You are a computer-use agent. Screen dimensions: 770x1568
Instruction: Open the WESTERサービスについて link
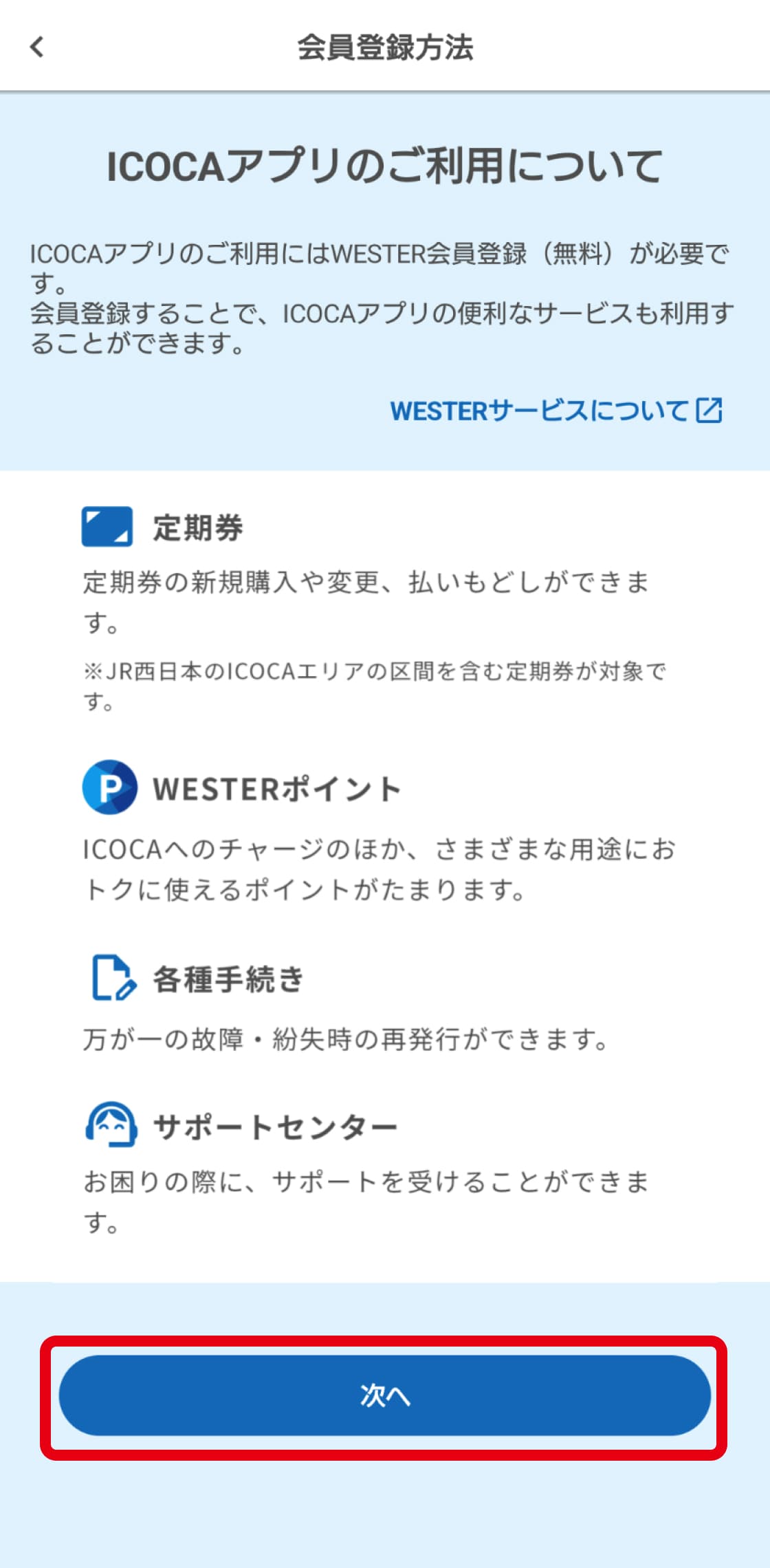pyautogui.click(x=555, y=411)
